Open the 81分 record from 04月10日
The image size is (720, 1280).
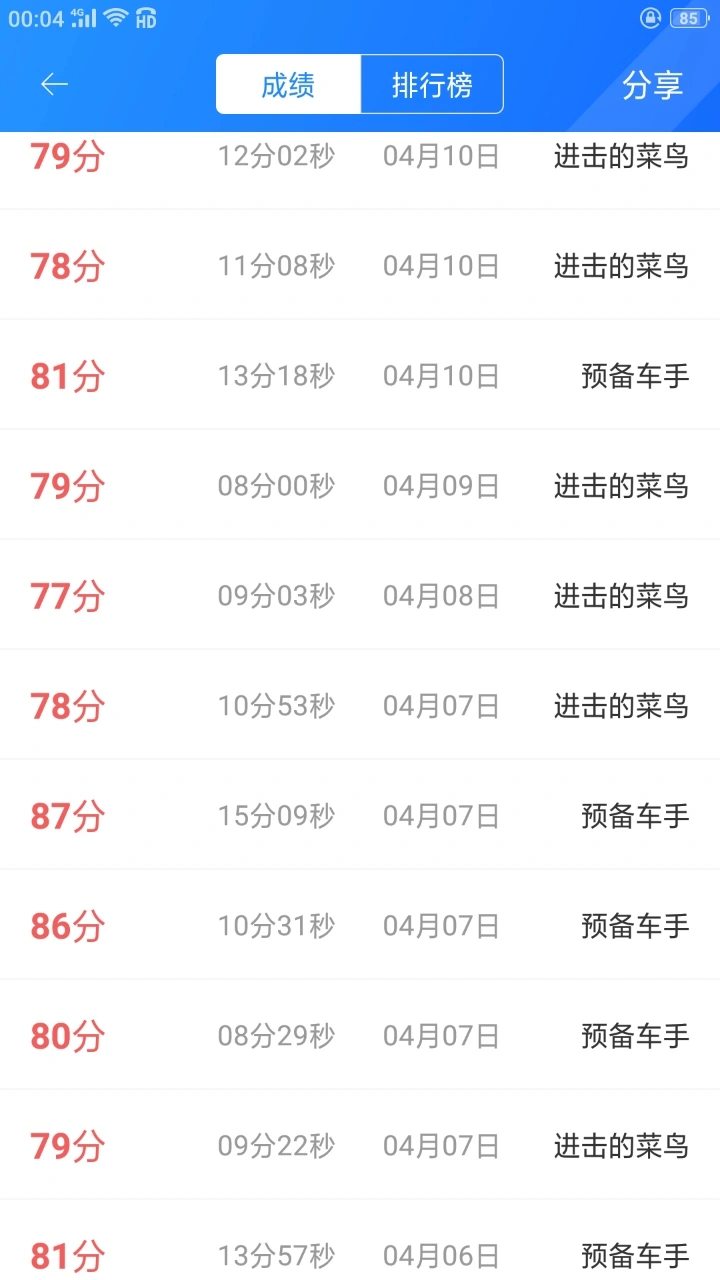360,375
